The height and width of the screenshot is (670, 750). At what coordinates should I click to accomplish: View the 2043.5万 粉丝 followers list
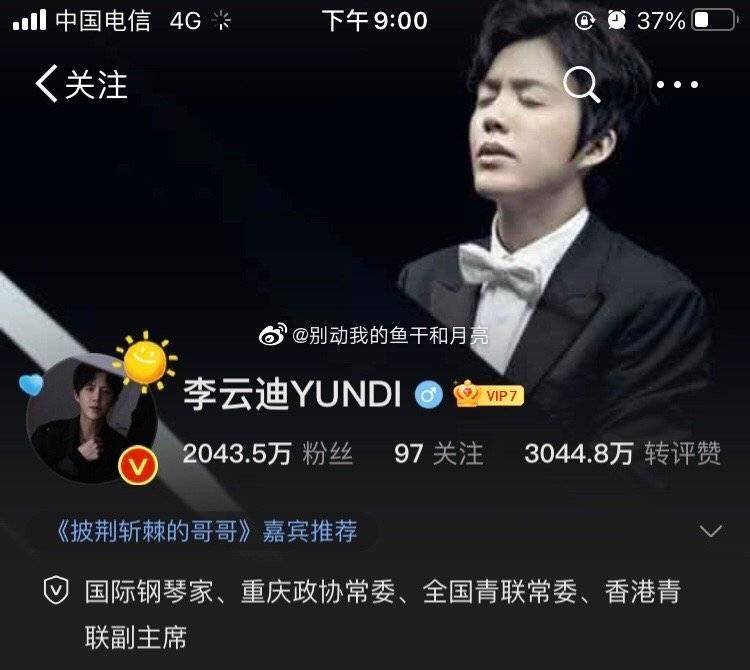(267, 454)
